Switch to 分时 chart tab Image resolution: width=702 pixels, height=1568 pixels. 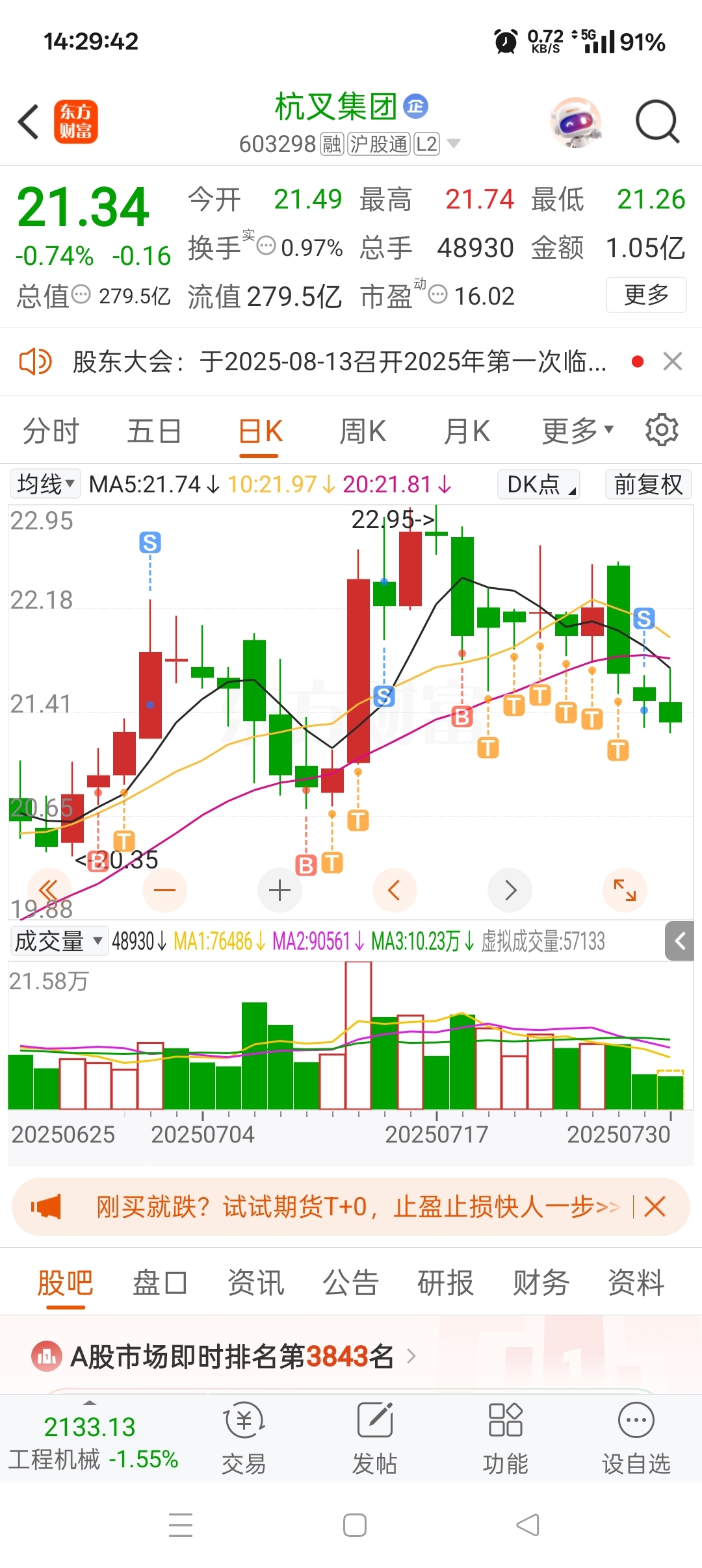(51, 431)
